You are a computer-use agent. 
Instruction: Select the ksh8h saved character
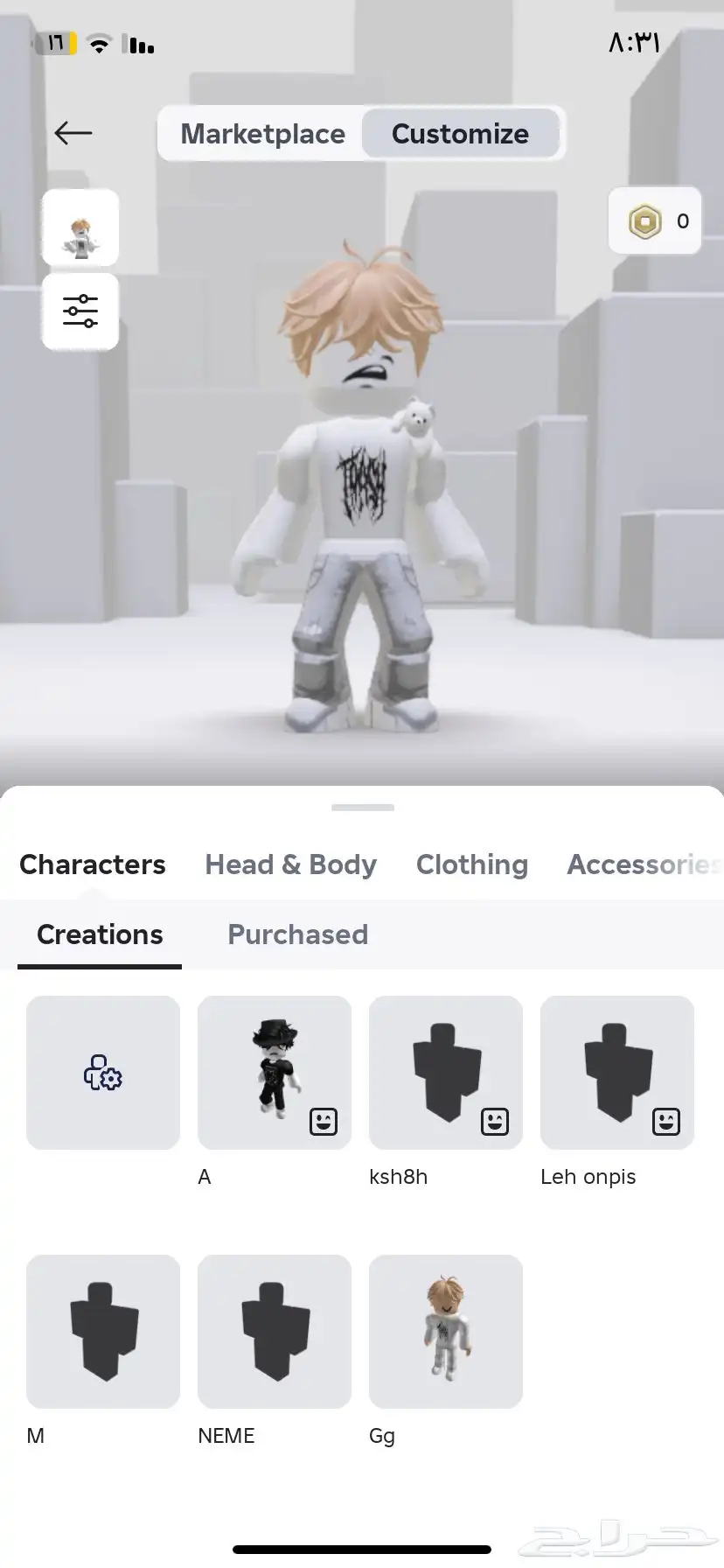[446, 1073]
